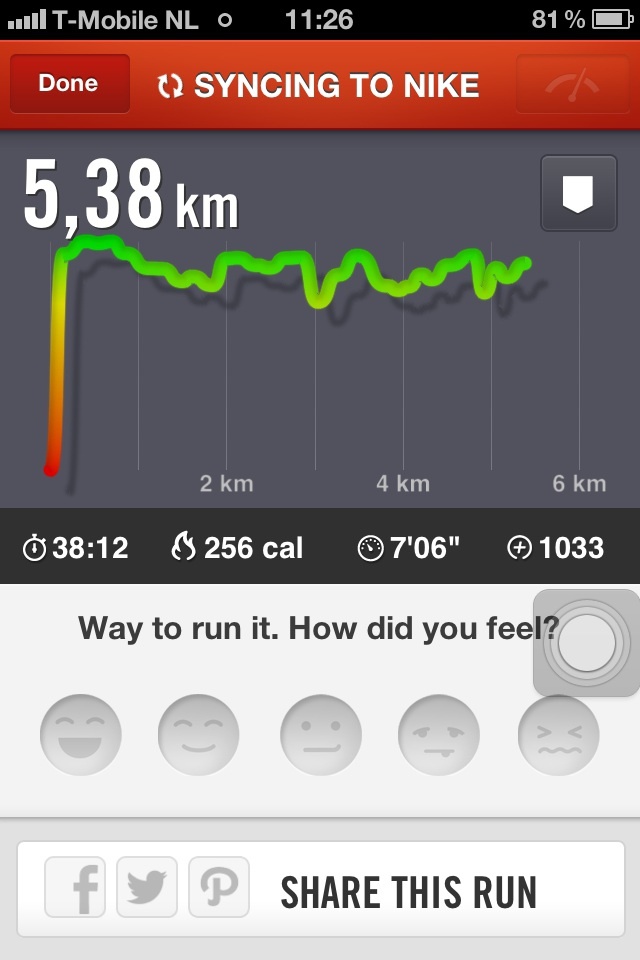This screenshot has height=960, width=640.
Task: Tap the Done button
Action: [x=69, y=84]
